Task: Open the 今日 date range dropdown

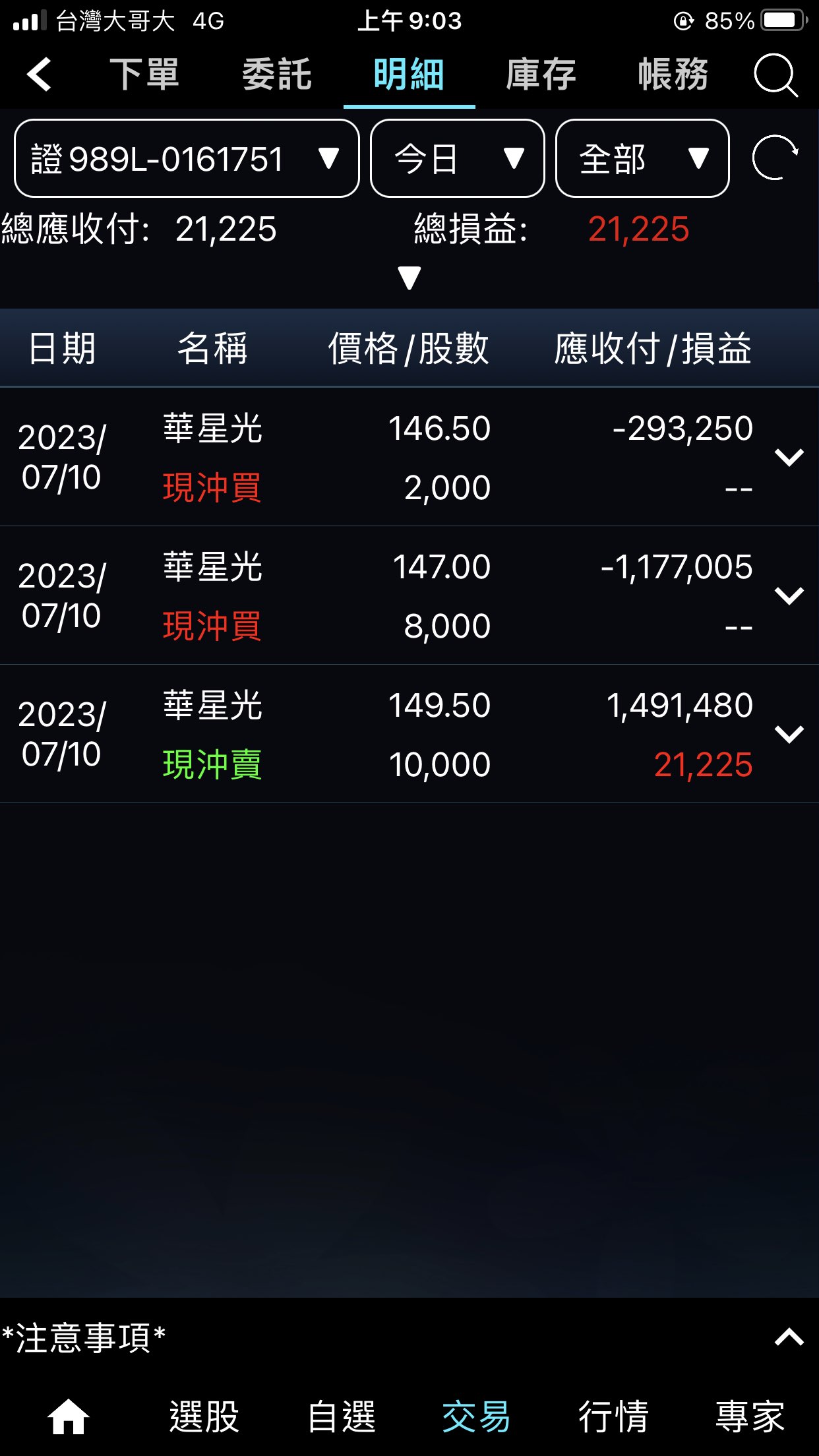Action: point(458,158)
